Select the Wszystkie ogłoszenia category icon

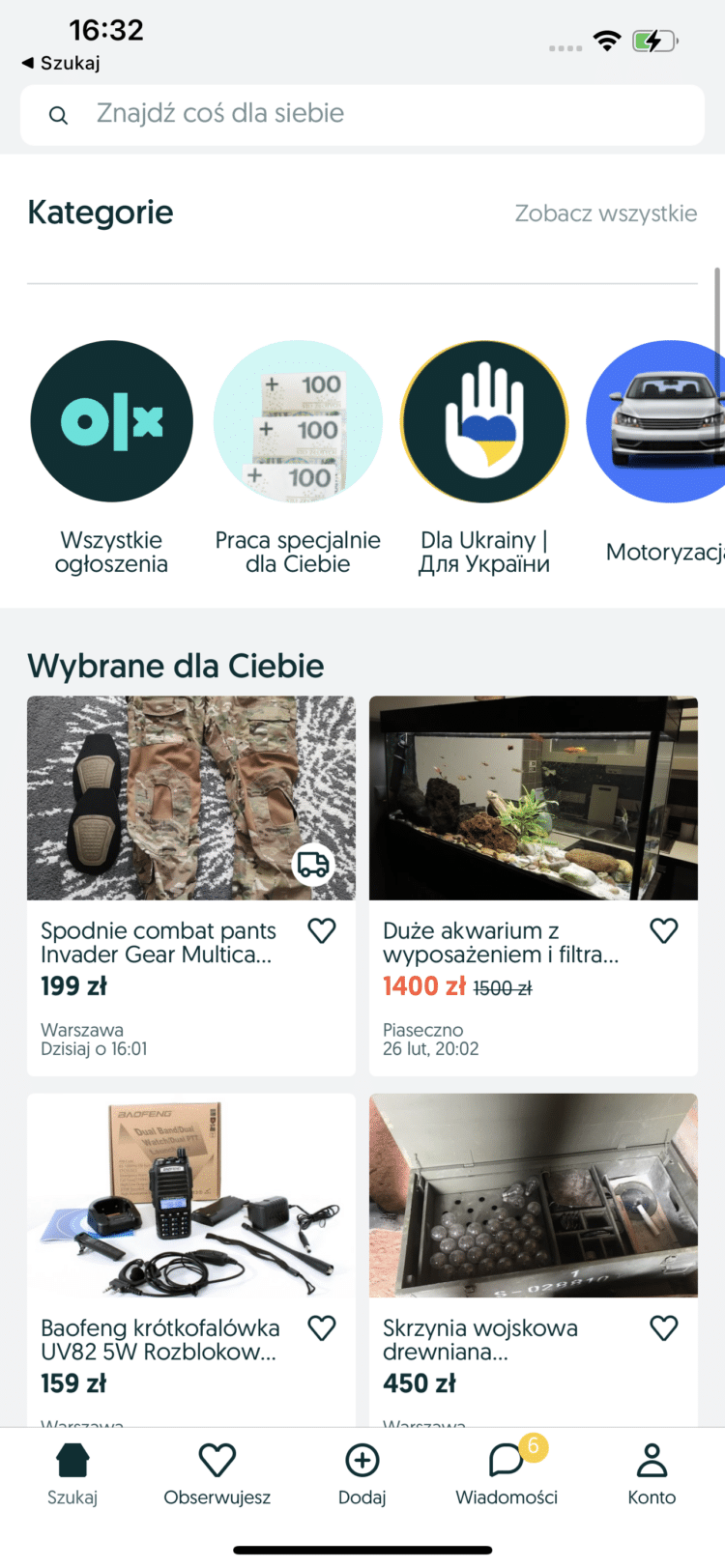point(111,421)
